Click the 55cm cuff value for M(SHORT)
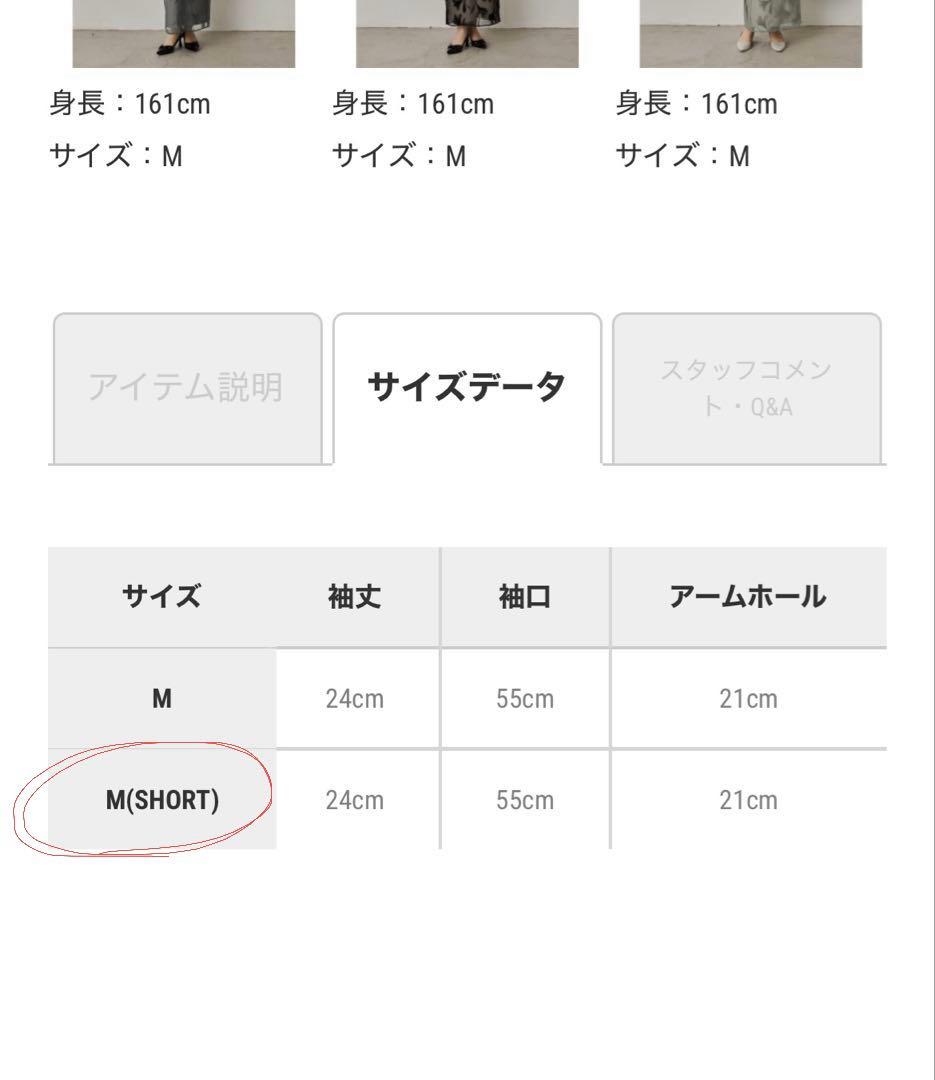This screenshot has height=1080, width=935. [x=524, y=800]
